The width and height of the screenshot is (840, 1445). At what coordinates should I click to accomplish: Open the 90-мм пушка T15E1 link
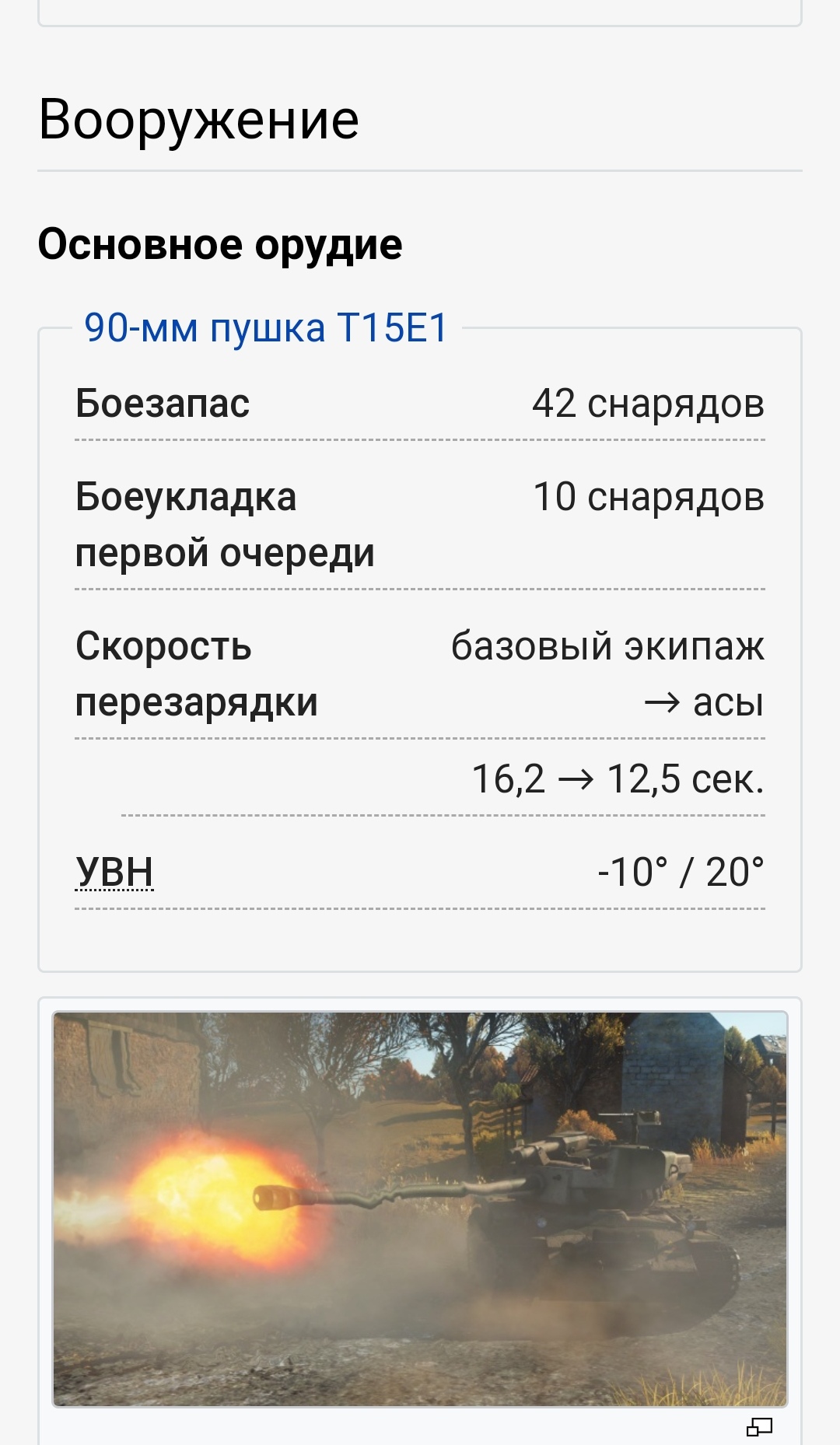265,328
